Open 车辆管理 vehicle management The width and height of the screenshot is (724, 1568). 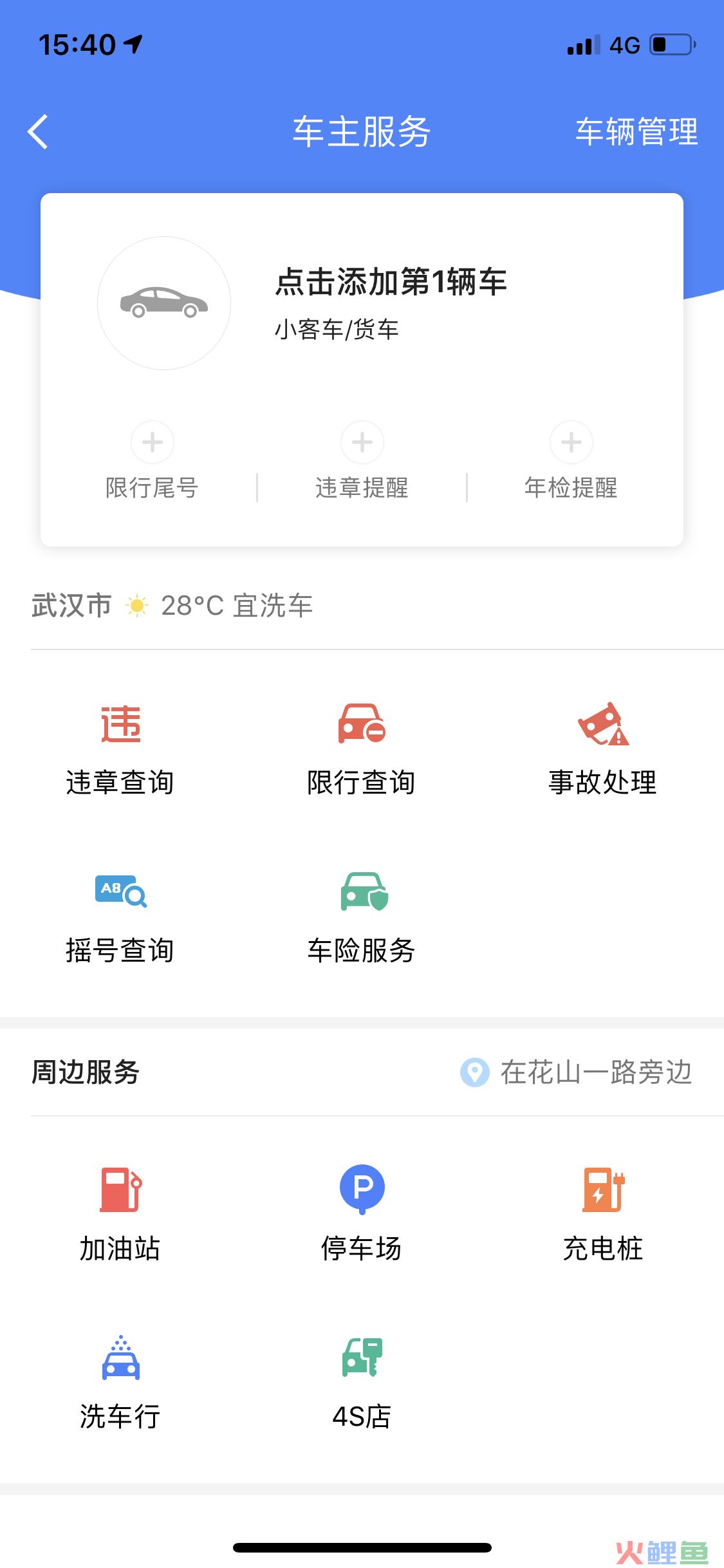click(636, 132)
